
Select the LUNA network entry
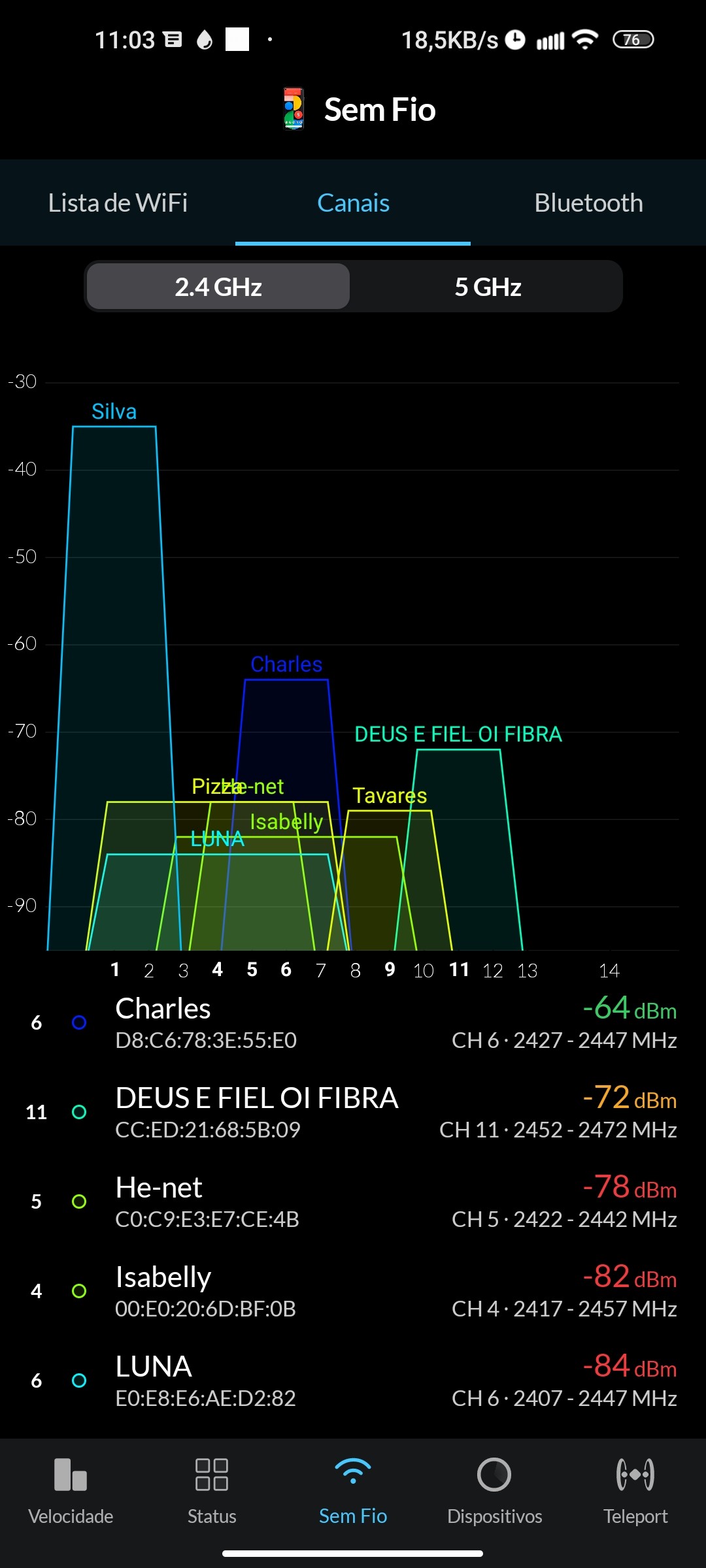[353, 1381]
